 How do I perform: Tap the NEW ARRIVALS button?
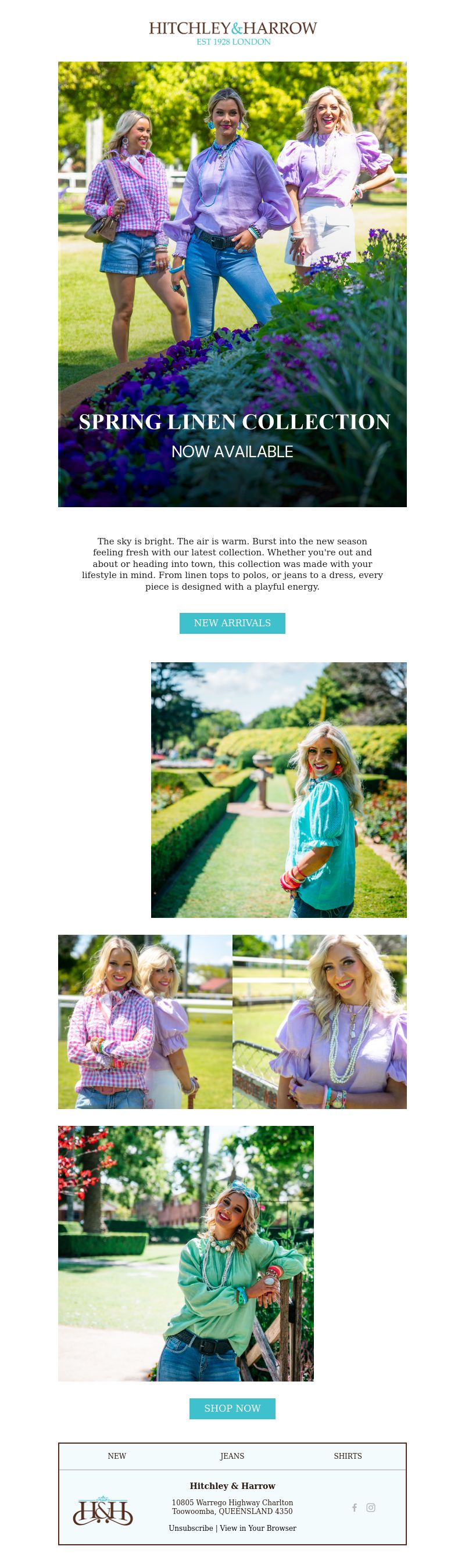tap(232, 623)
